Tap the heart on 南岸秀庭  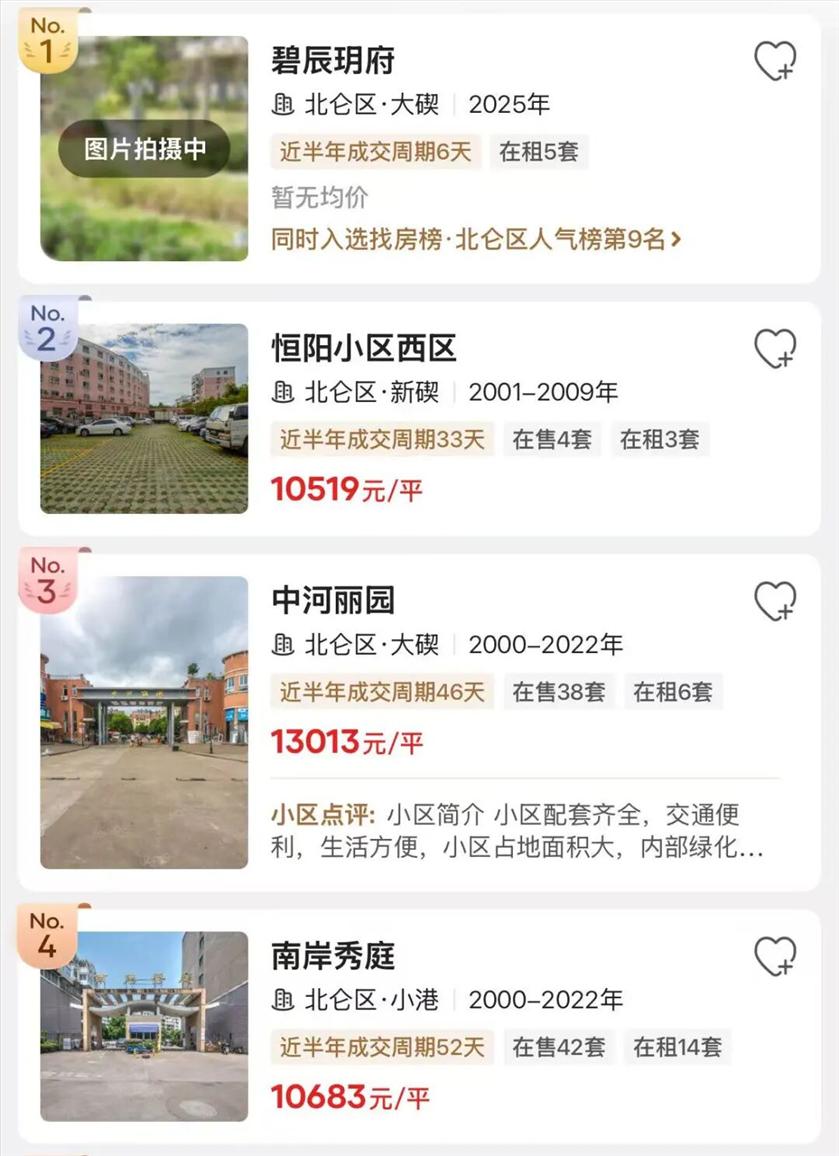774,957
